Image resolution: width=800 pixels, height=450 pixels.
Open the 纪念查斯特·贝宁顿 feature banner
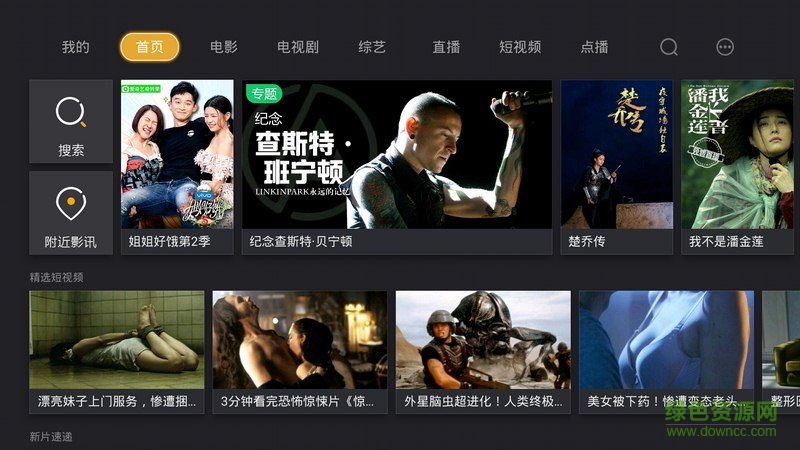[397, 166]
